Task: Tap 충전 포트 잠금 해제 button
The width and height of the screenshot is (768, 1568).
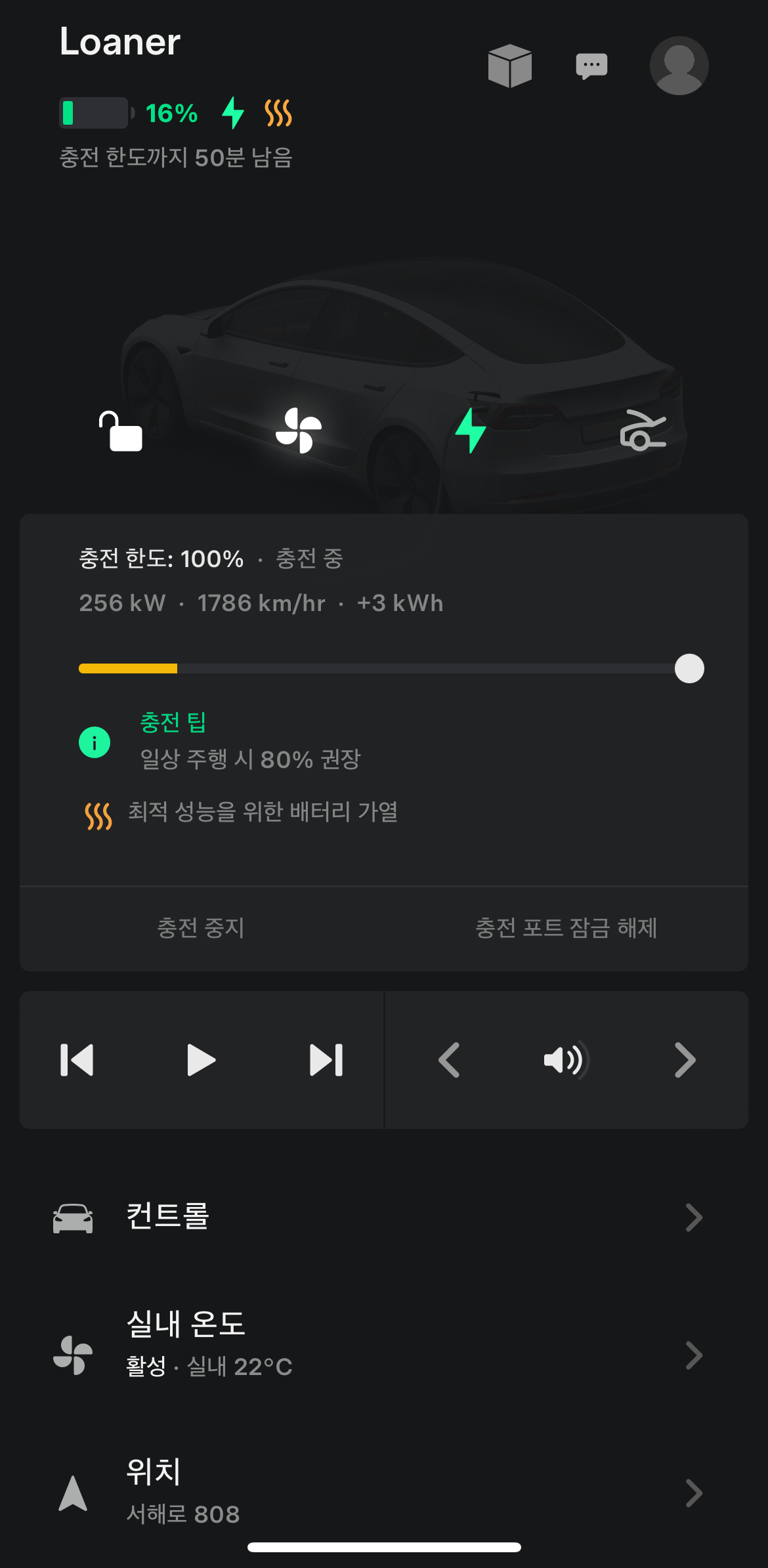Action: (x=566, y=927)
